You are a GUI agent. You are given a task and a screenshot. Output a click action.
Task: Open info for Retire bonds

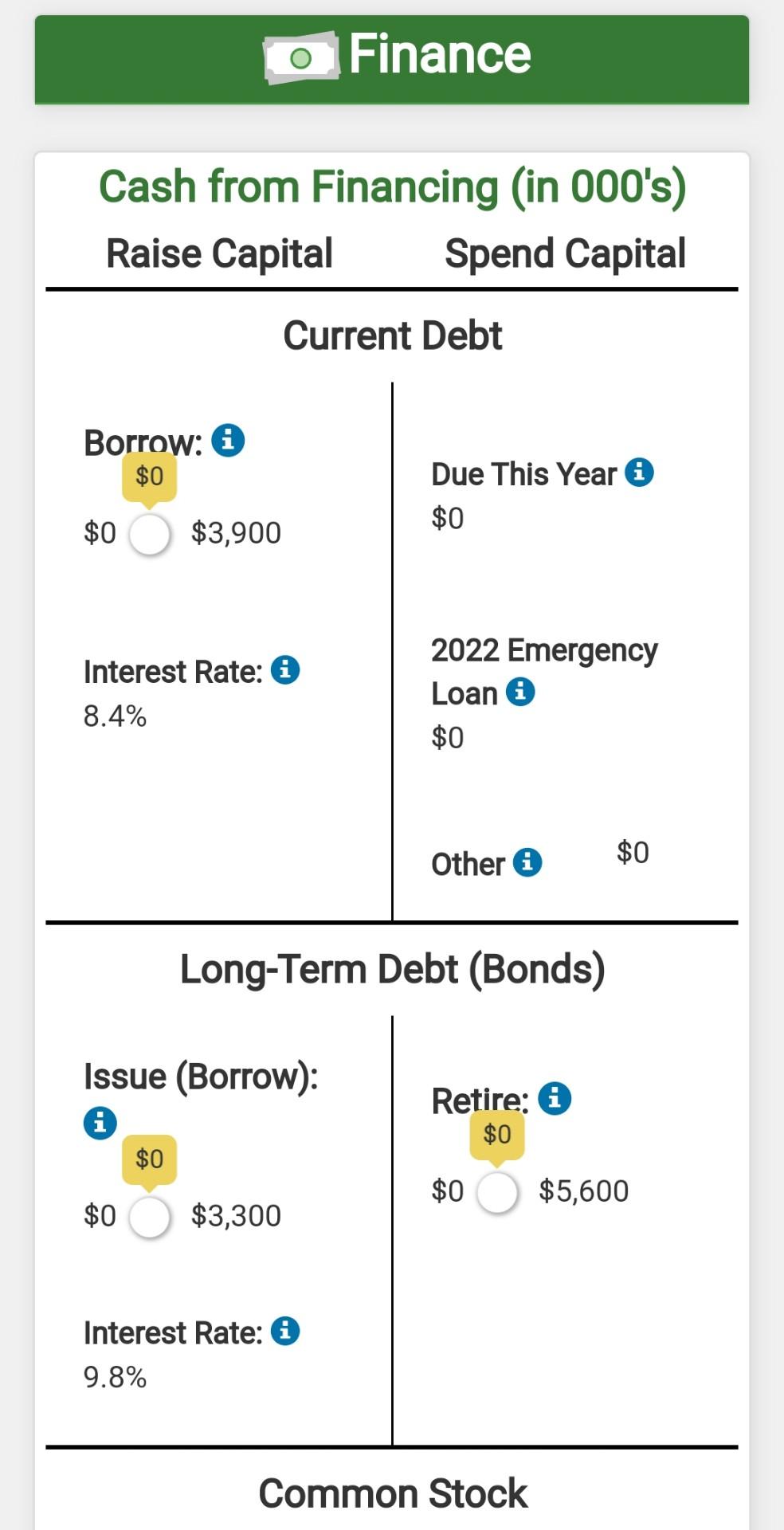pos(555,1098)
